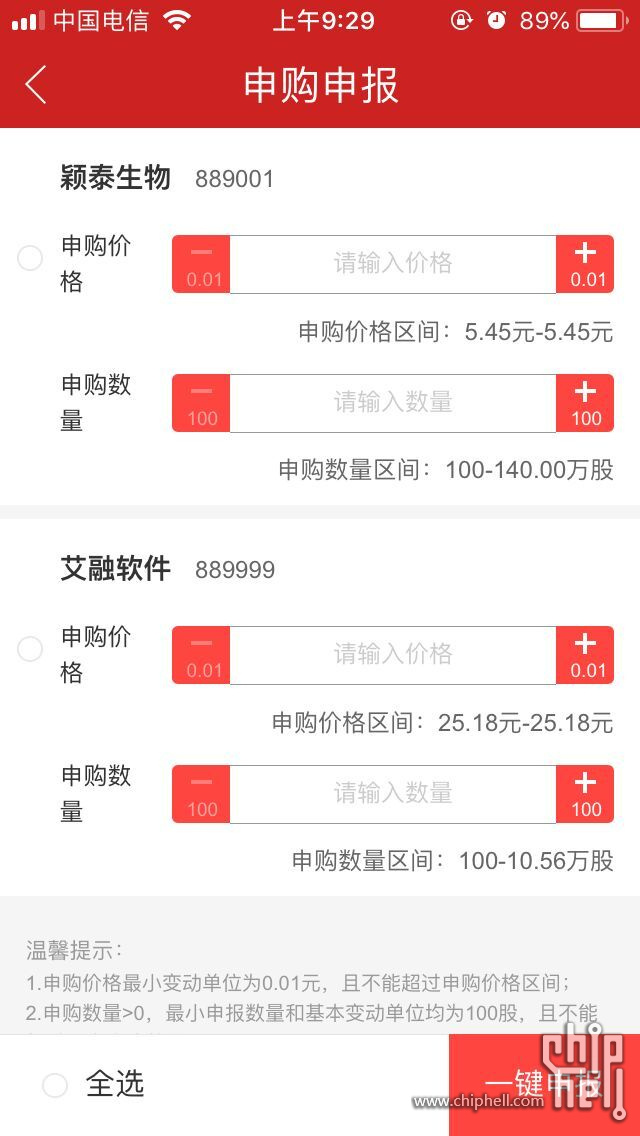Add 100 shares to 艾融软件 quantity
Screen dimensions: 640x1136
coord(585,794)
